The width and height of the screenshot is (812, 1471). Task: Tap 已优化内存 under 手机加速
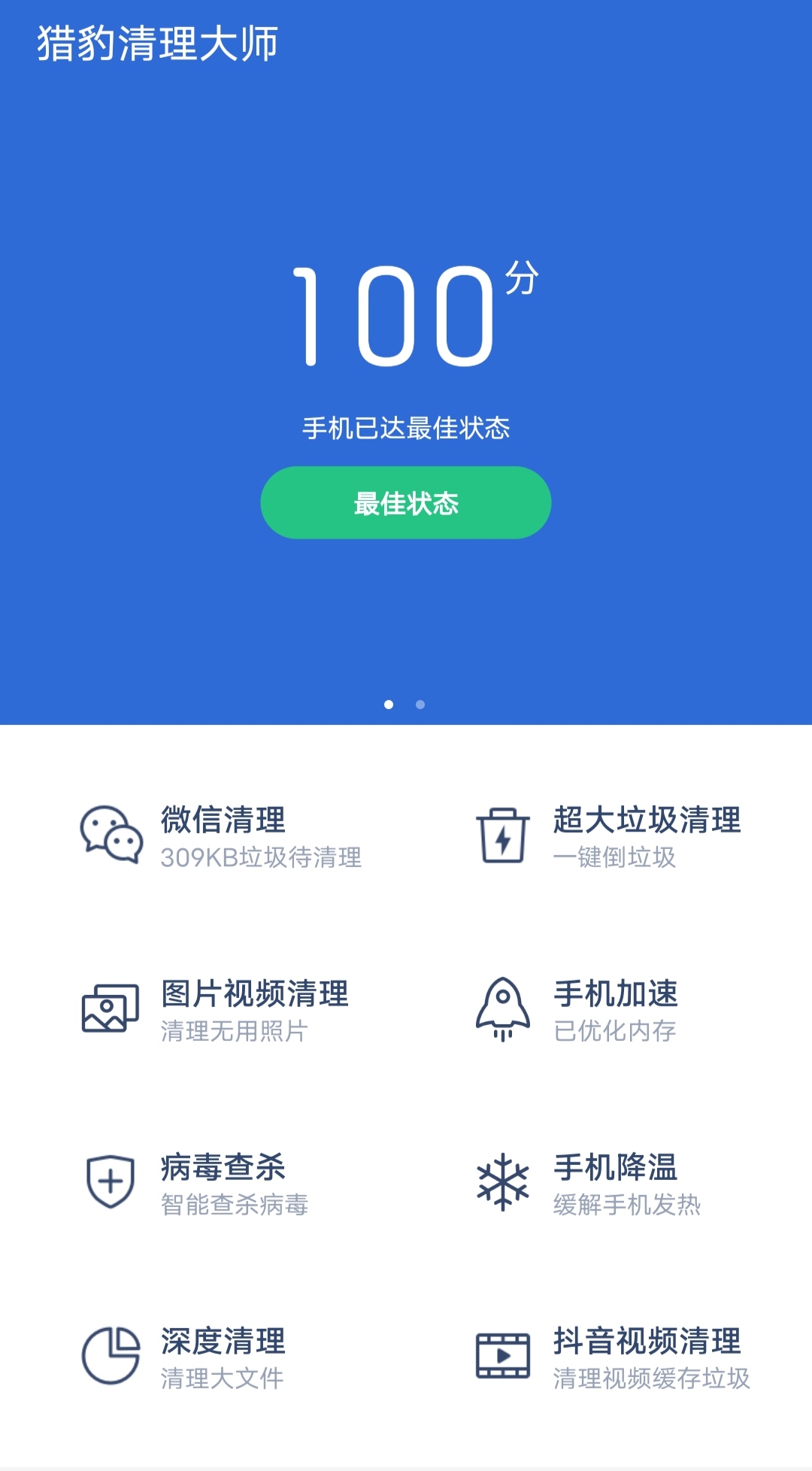(x=614, y=1033)
